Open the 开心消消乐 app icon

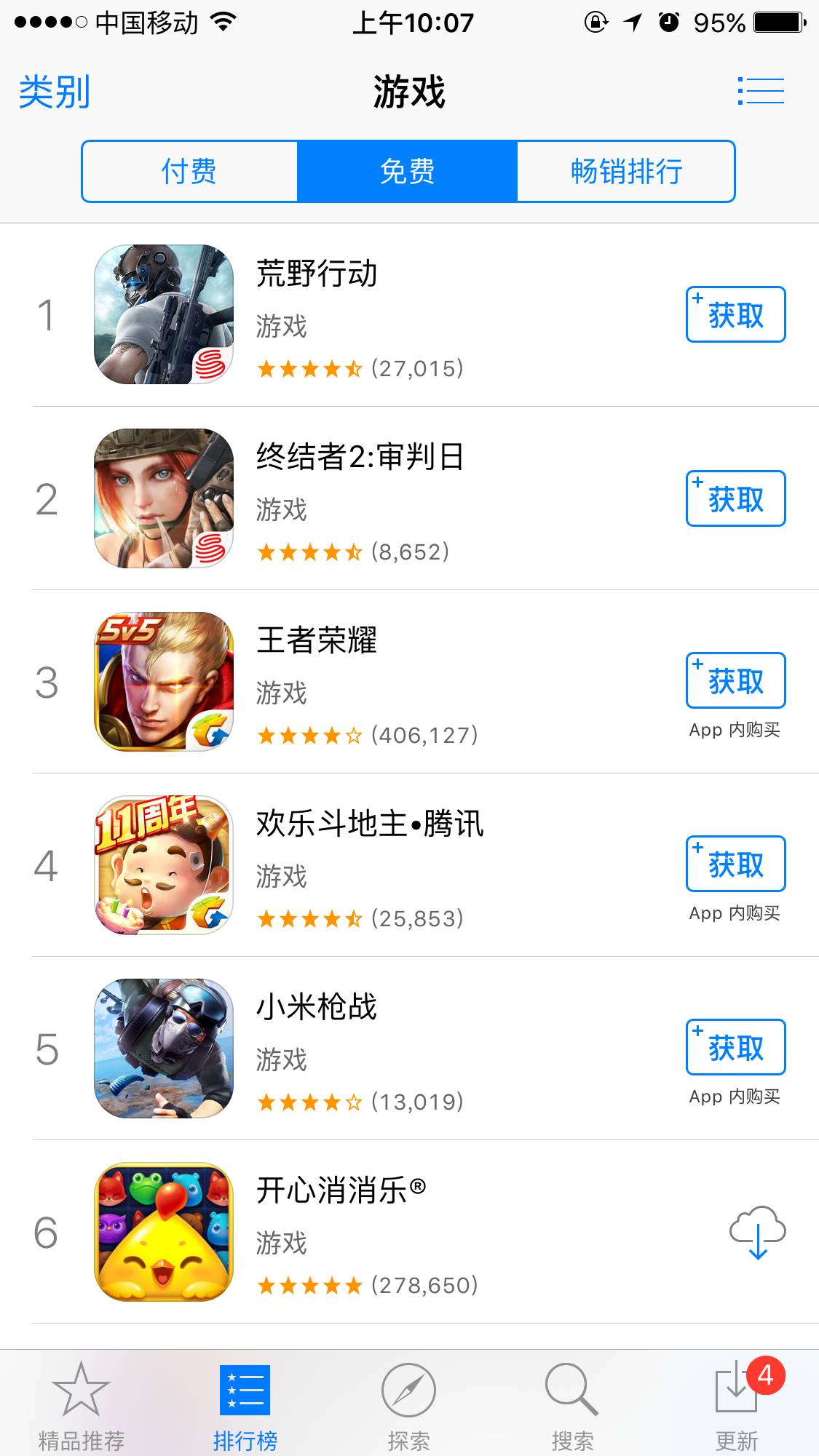163,1232
